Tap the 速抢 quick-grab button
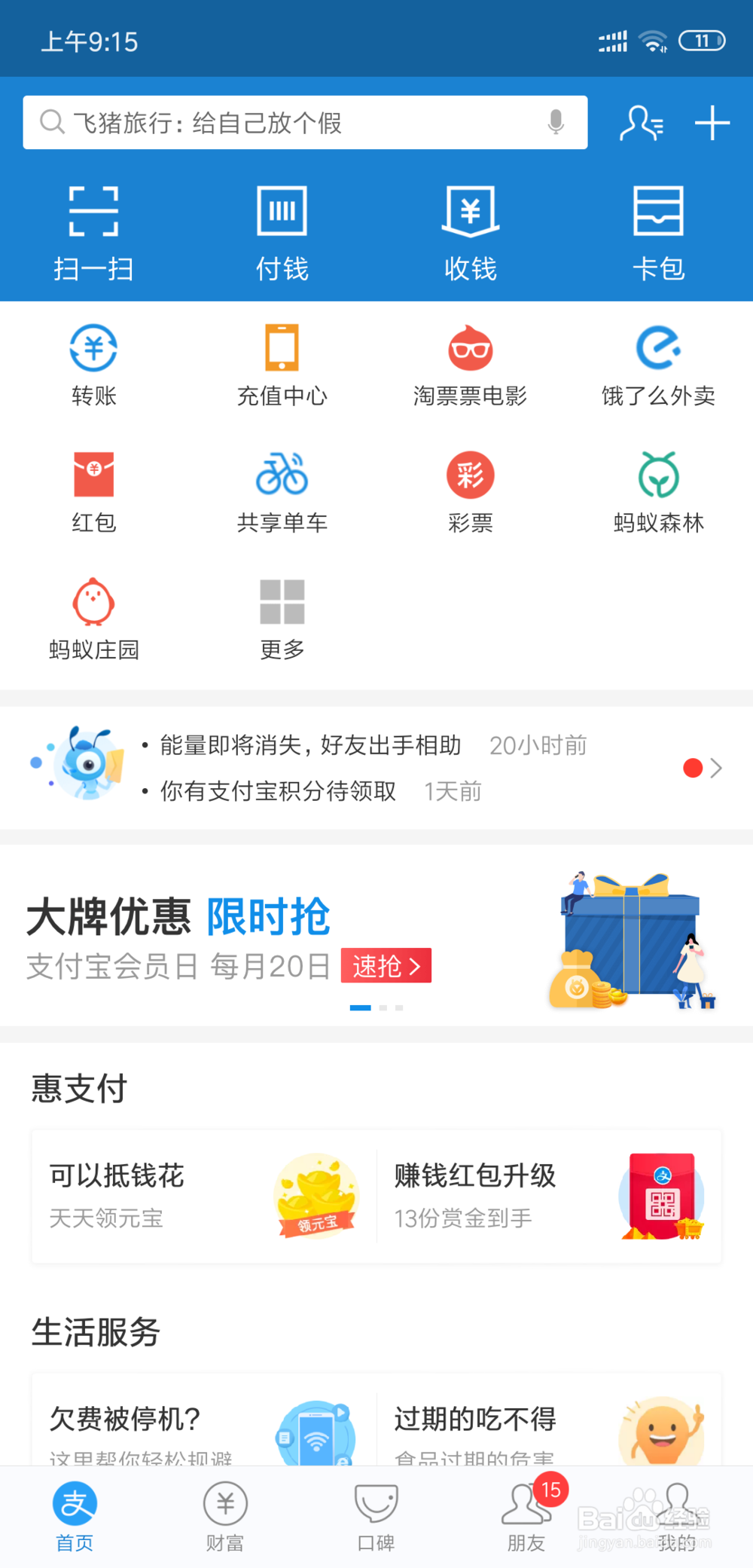The width and height of the screenshot is (753, 1568). coord(386,966)
